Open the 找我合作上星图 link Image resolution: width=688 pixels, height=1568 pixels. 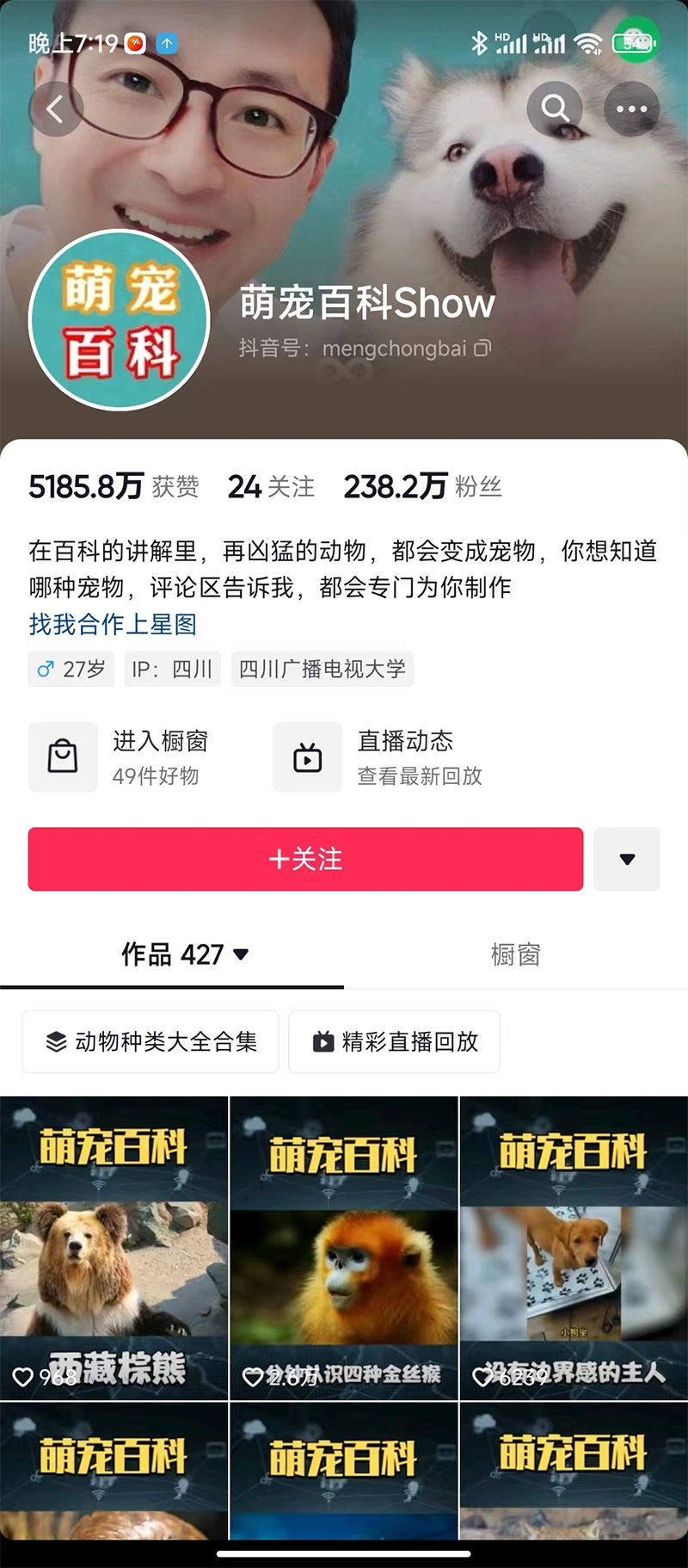coord(110,625)
